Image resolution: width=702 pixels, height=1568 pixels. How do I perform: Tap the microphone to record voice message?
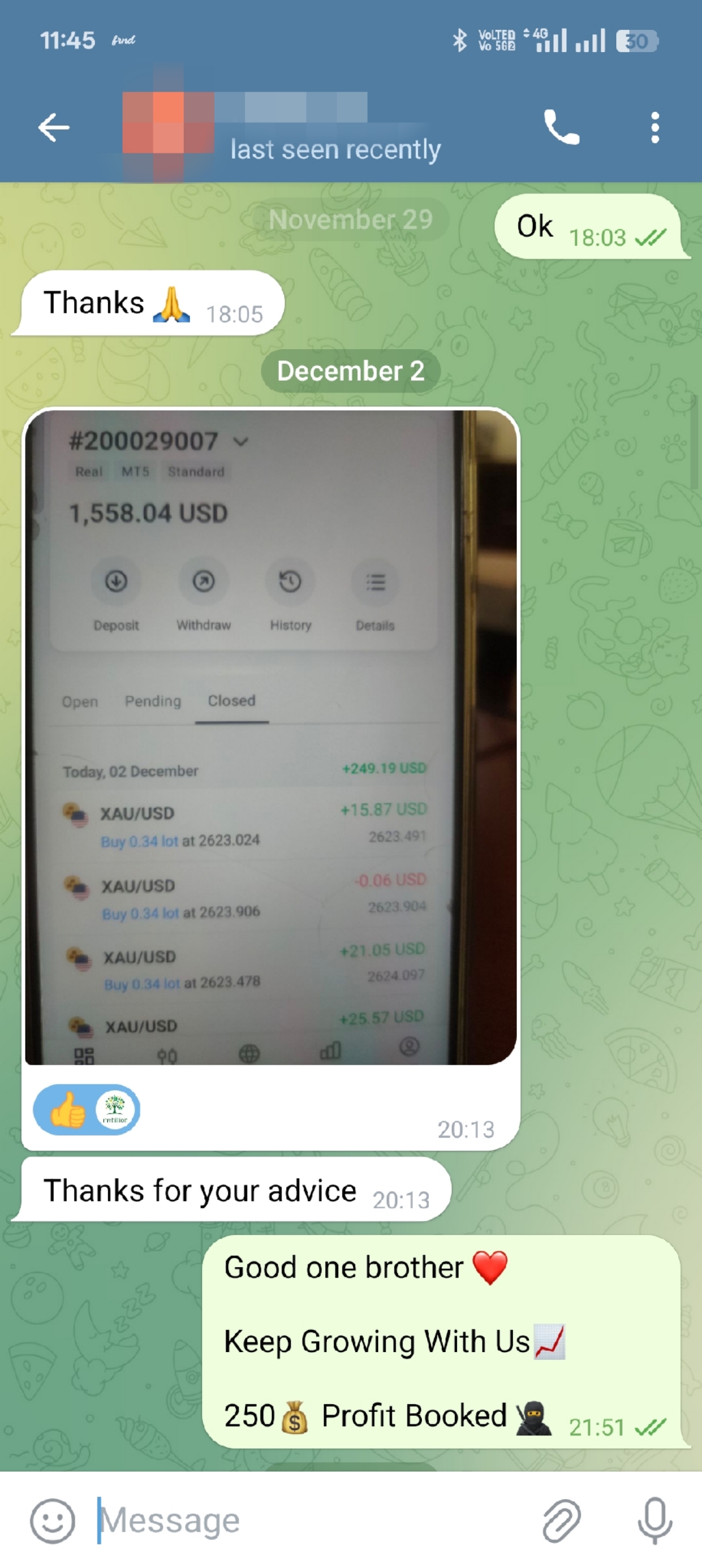click(655, 1521)
